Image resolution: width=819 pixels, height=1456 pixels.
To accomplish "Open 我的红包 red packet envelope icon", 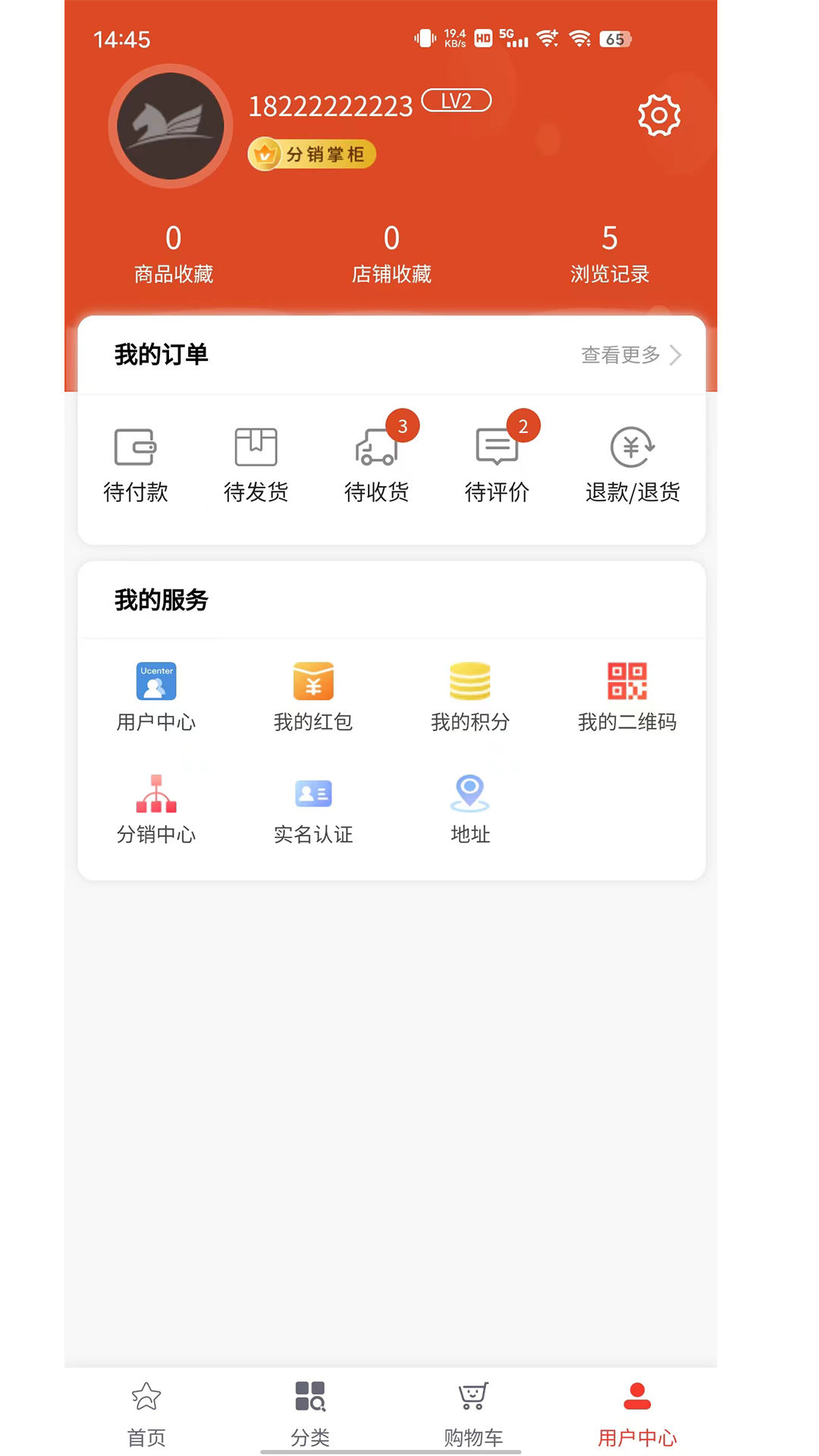I will pyautogui.click(x=313, y=694).
